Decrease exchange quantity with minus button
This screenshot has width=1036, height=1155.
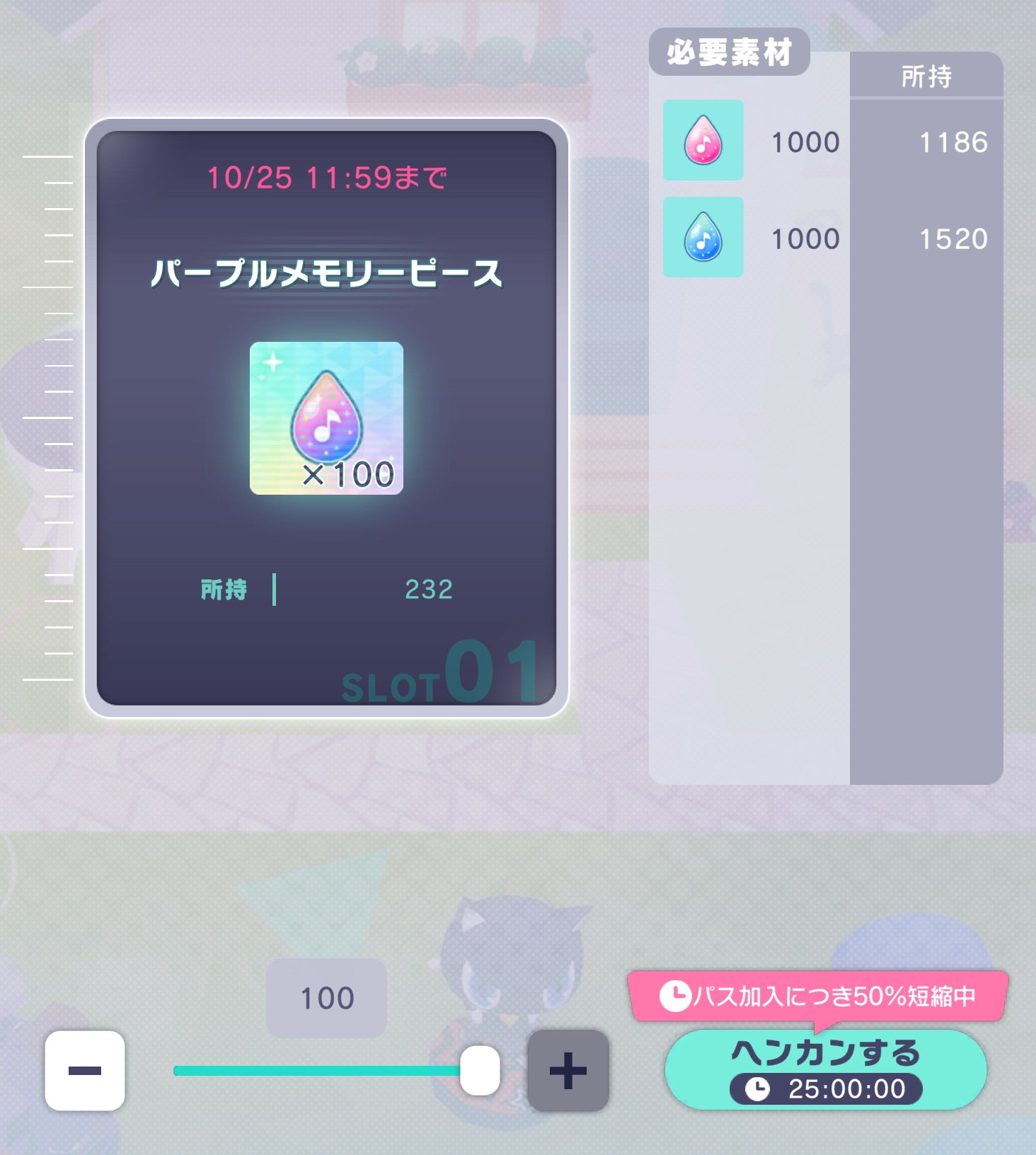85,1070
